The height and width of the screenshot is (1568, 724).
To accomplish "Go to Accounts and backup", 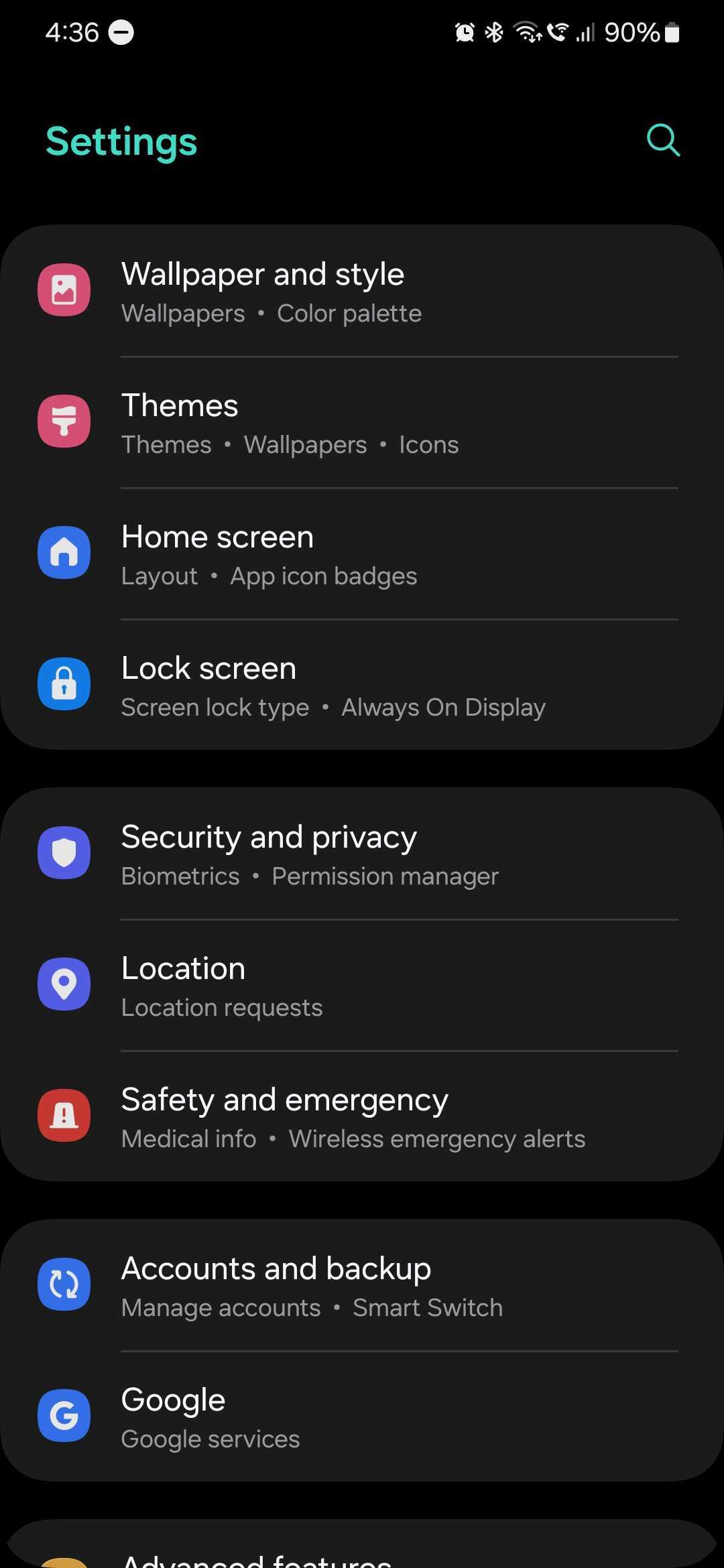I will [362, 1286].
